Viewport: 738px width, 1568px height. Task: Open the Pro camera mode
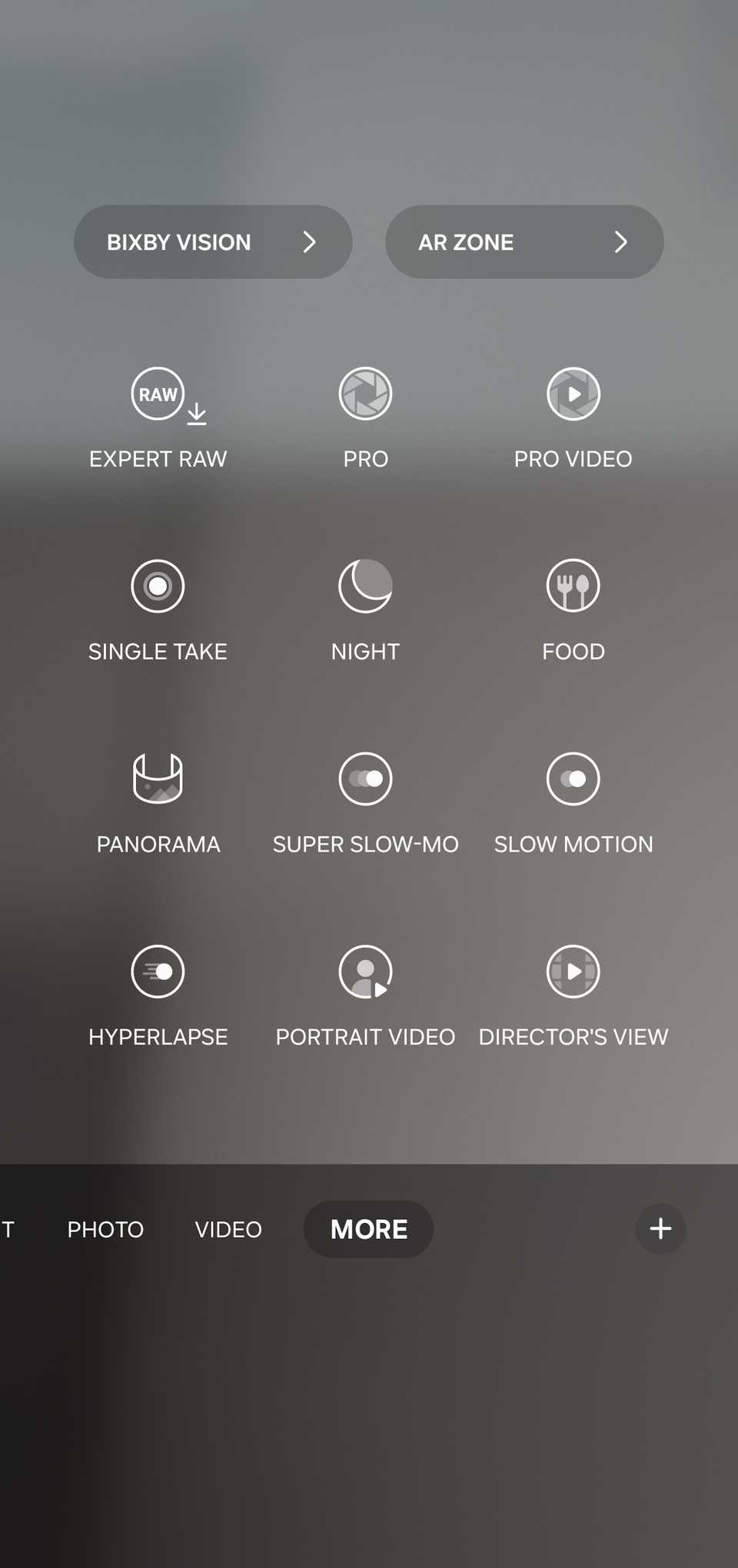(x=365, y=393)
